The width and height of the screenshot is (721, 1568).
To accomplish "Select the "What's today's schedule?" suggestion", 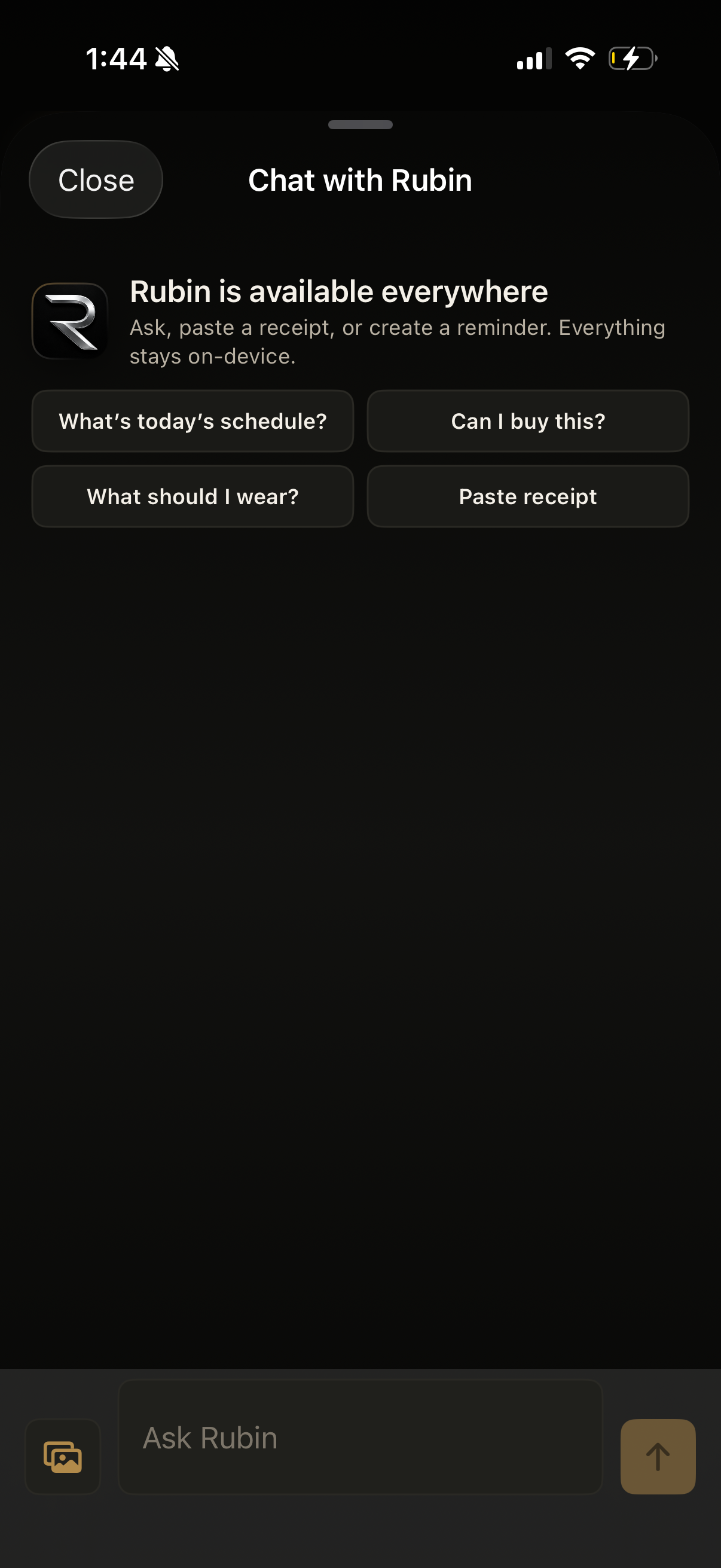I will 193,421.
